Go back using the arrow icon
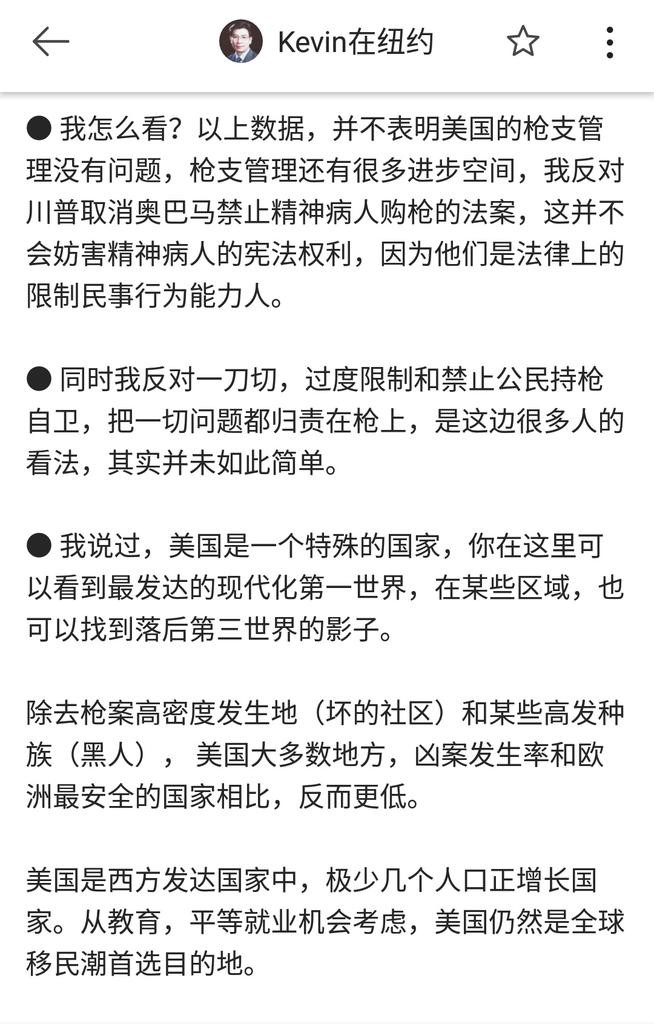654x1024 pixels. coord(50,42)
